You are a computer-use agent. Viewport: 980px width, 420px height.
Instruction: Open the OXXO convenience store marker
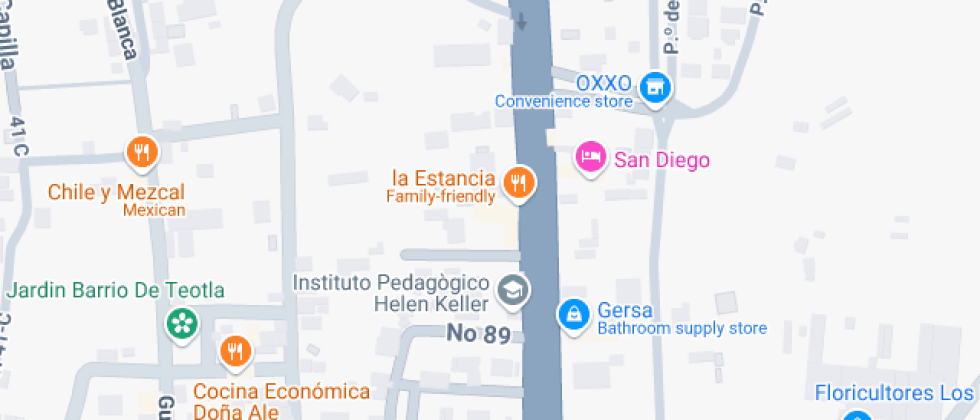655,87
